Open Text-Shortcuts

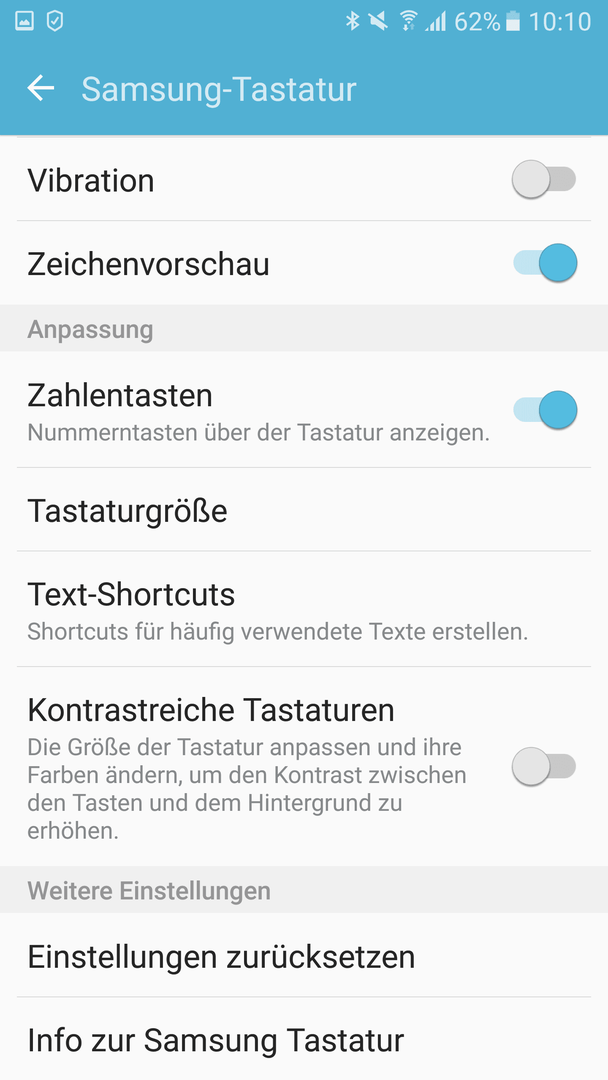point(304,609)
